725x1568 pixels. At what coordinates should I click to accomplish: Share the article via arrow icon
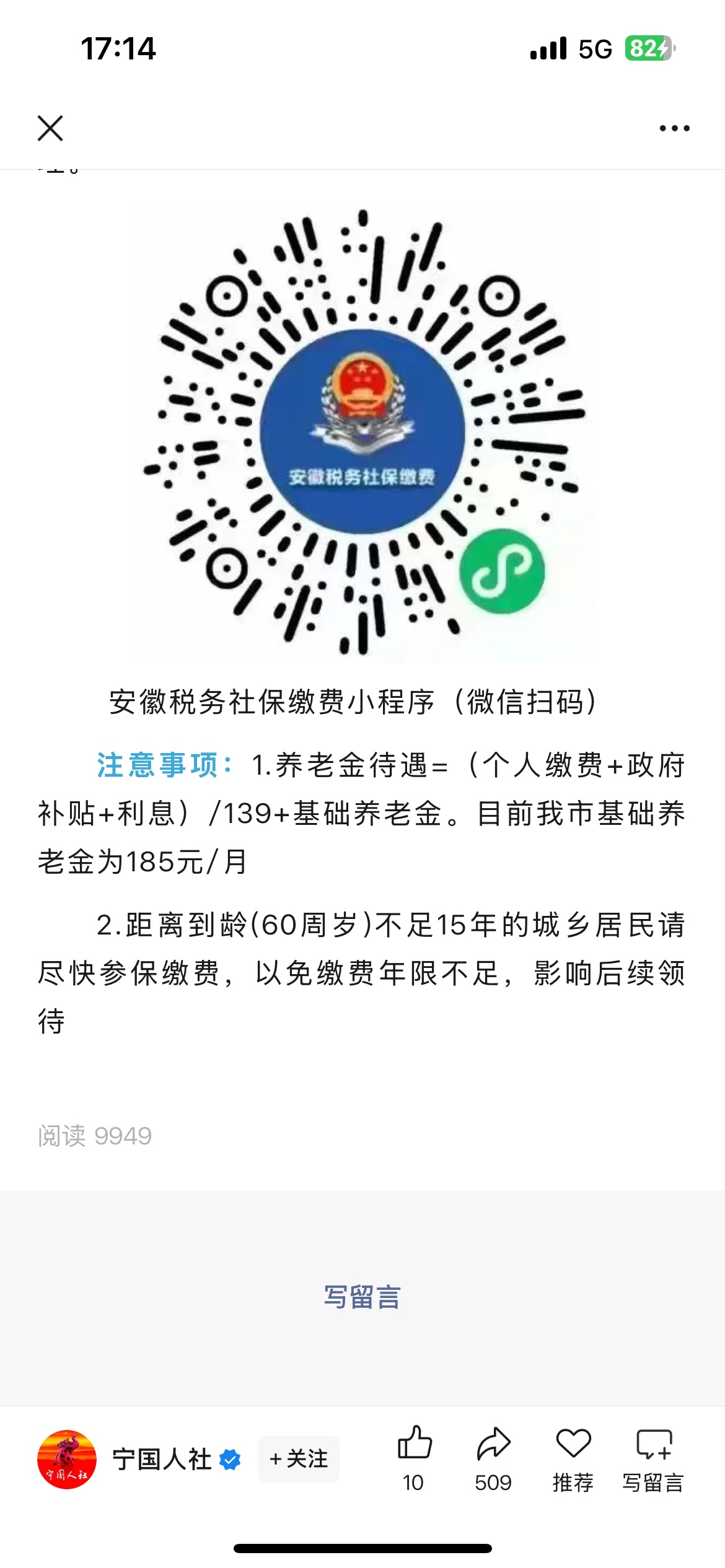pyautogui.click(x=493, y=1443)
